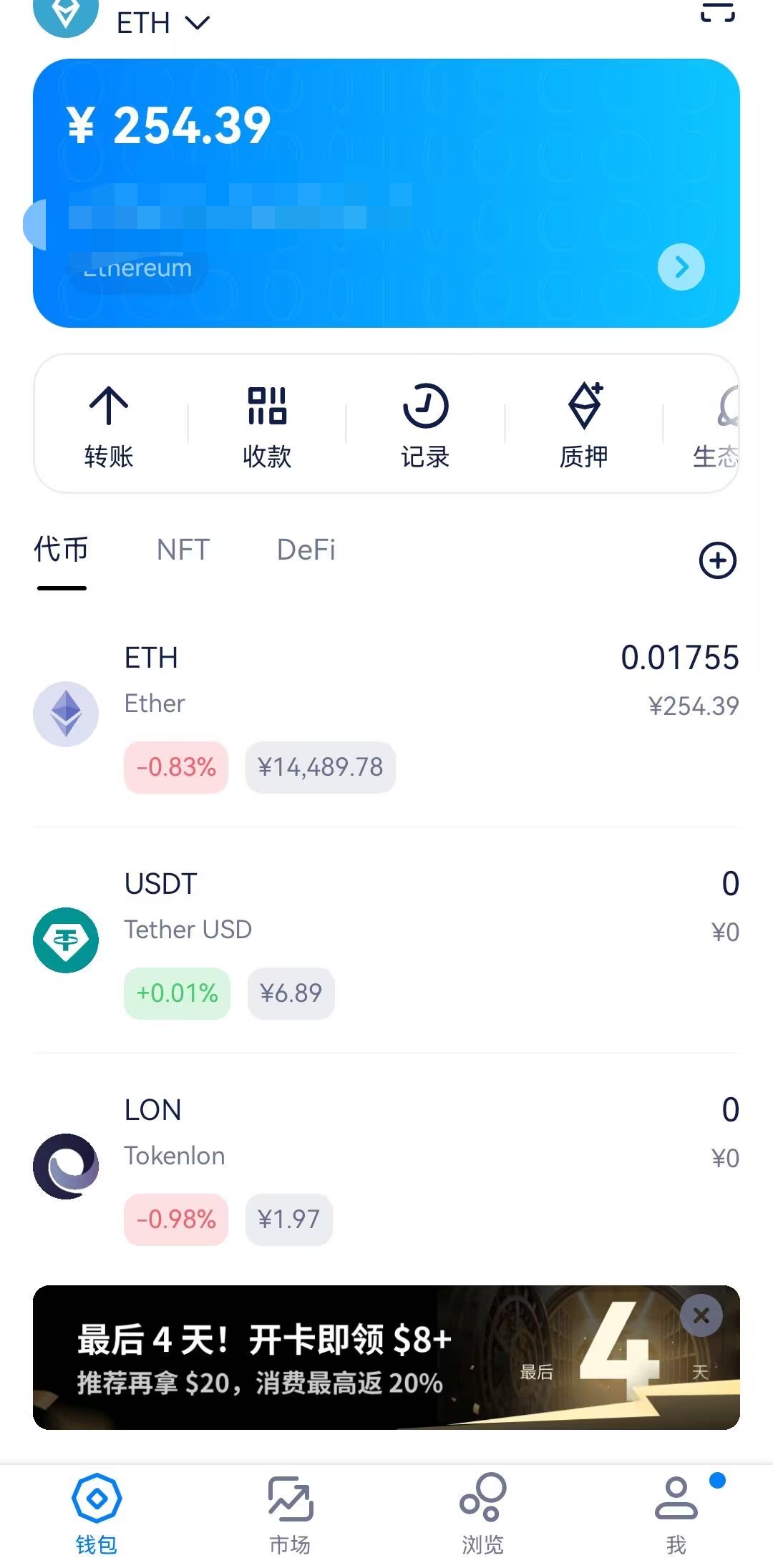773x1568 pixels.
Task: Dismiss the promotion banner
Action: click(x=701, y=1315)
